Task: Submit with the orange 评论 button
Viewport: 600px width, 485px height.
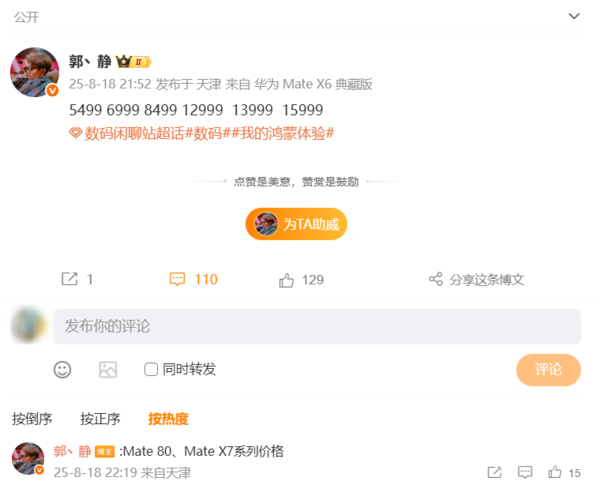Action: (x=548, y=369)
